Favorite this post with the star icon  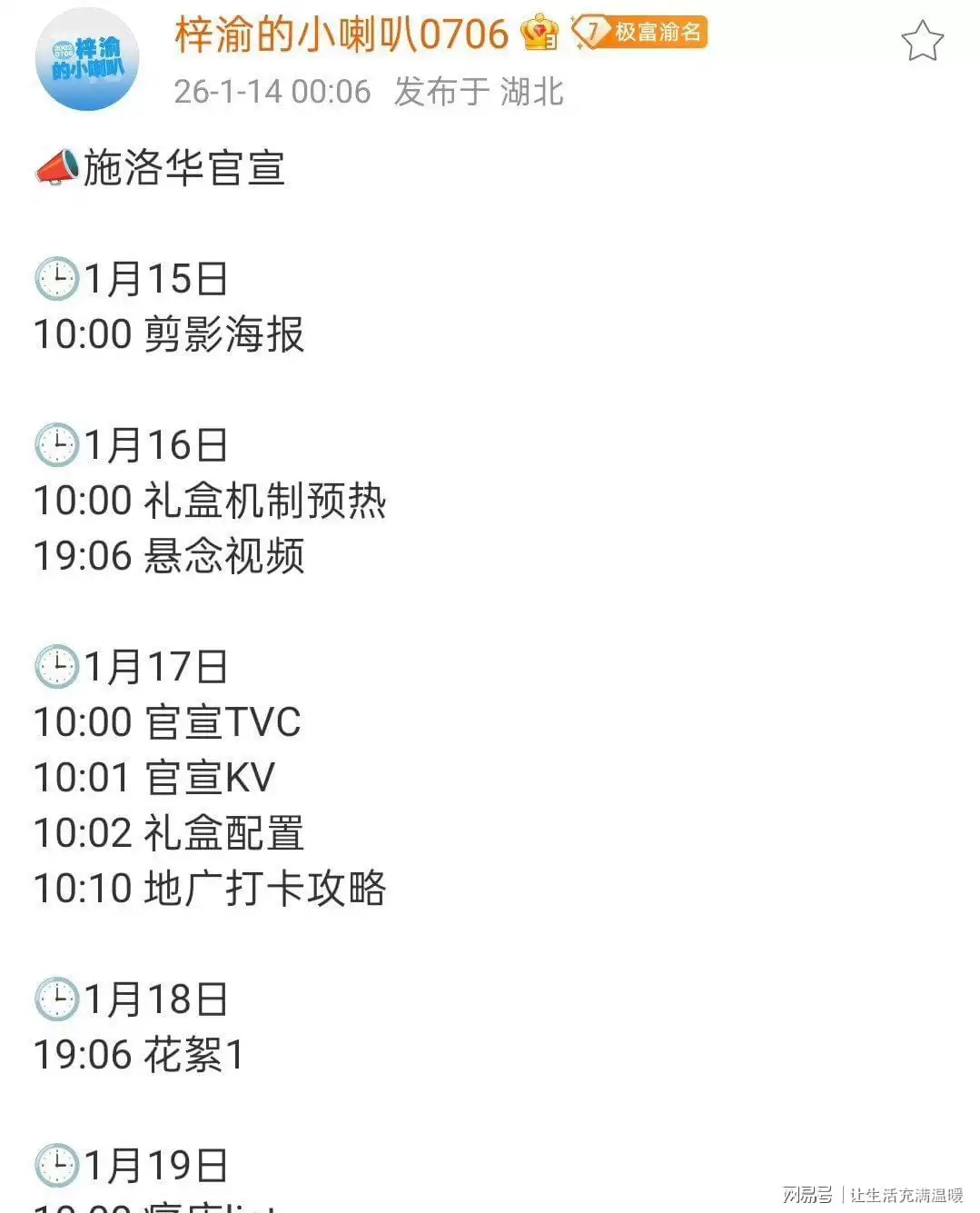point(921,42)
